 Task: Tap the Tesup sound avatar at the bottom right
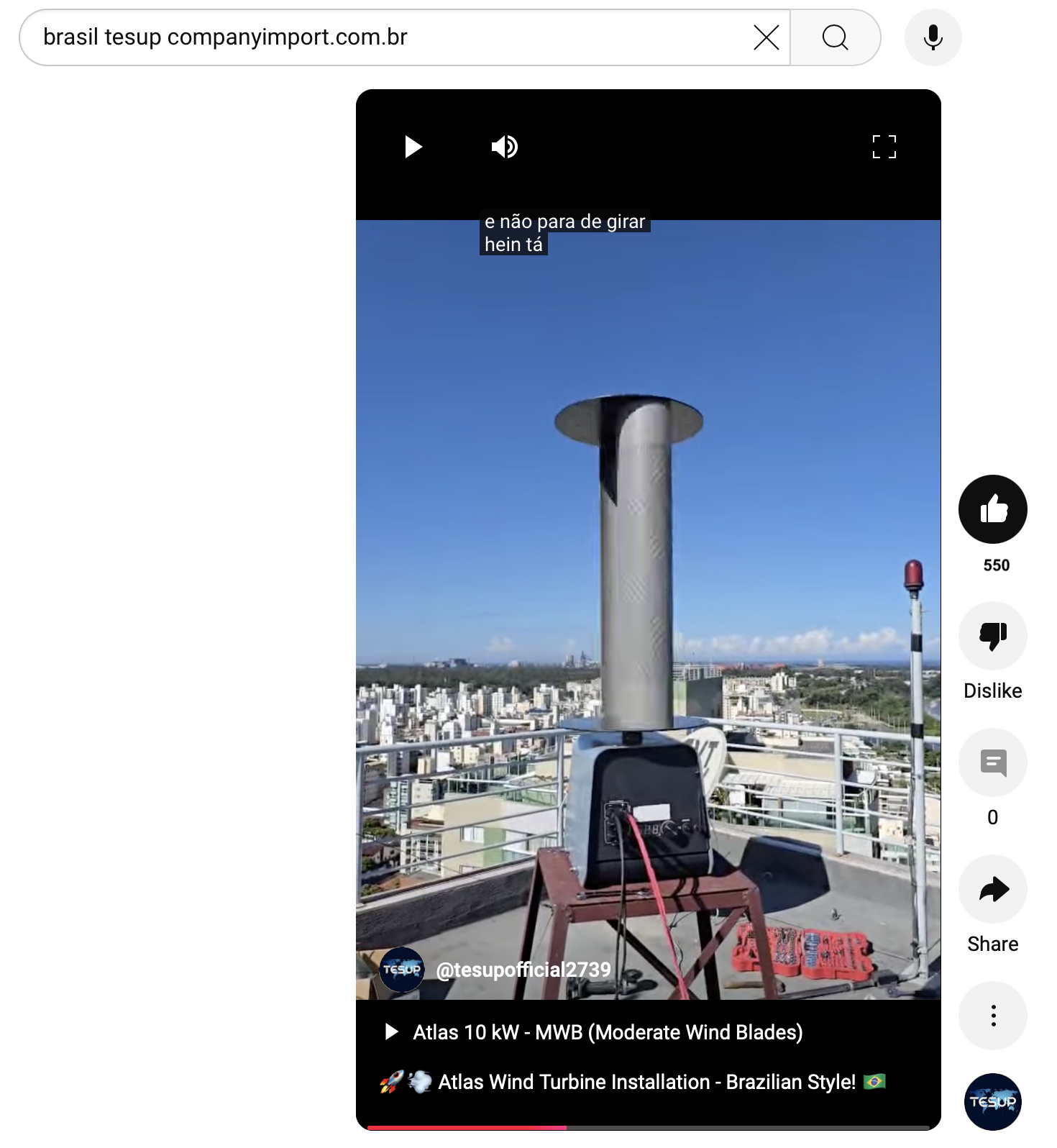[992, 1101]
